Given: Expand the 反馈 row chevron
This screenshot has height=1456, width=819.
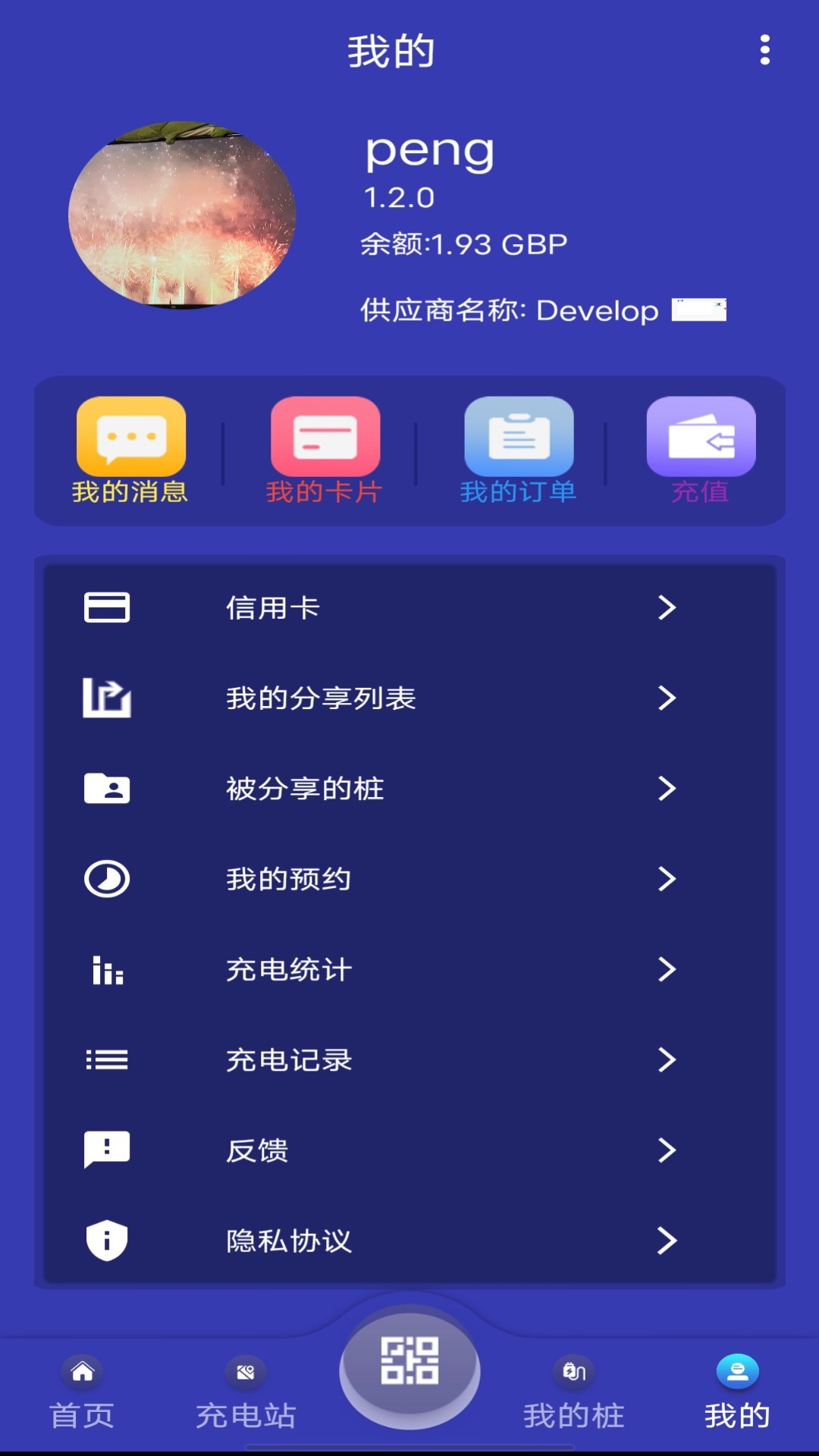Looking at the screenshot, I should pos(667,1151).
